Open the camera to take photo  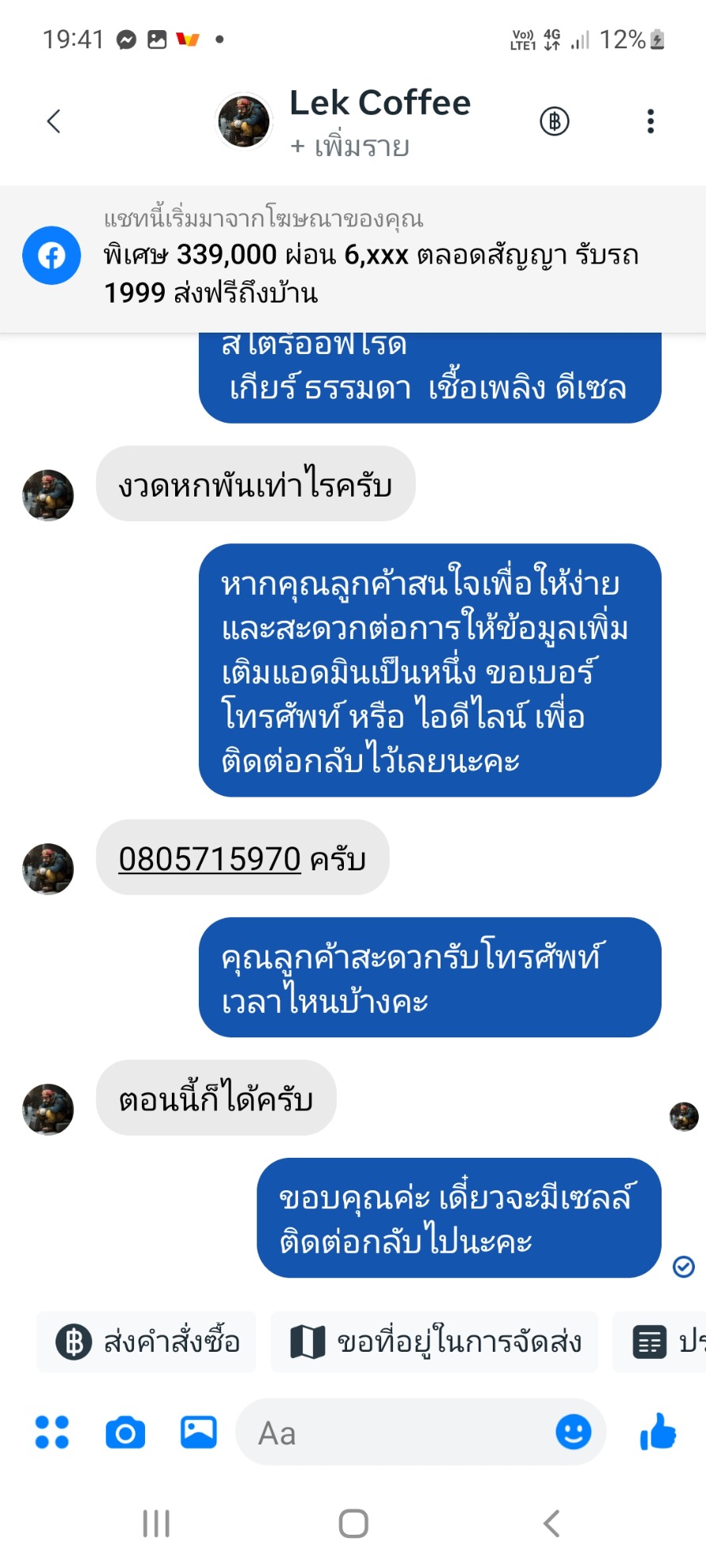point(125,1432)
